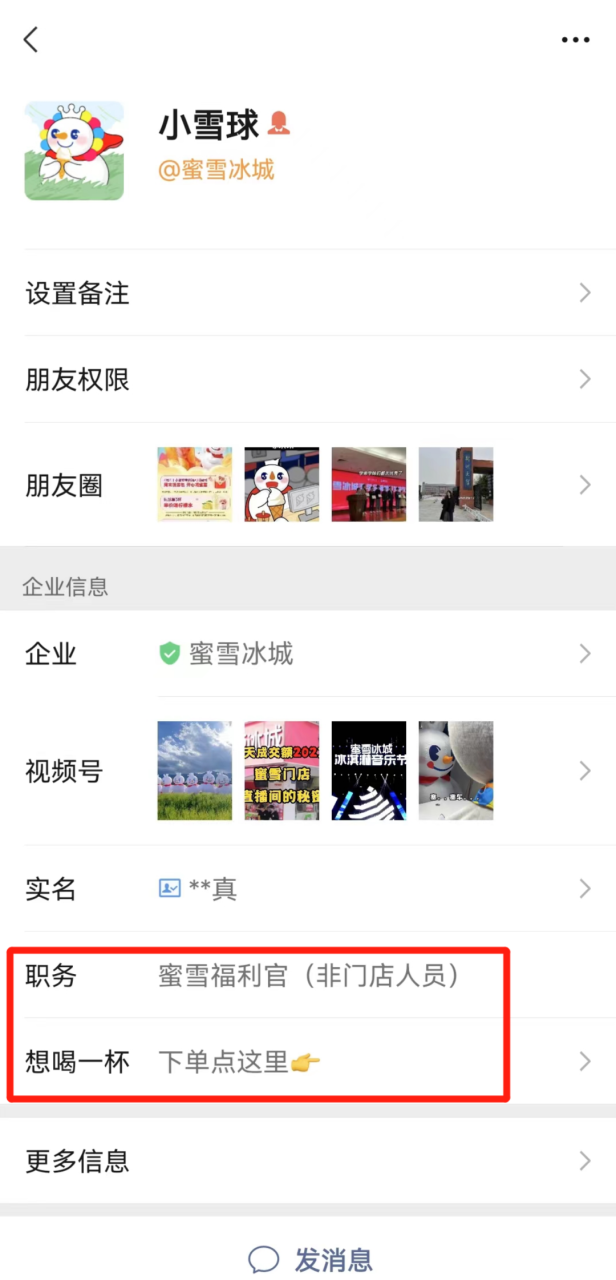Send a message with 发消息
This screenshot has width=616, height=1280.
310,1259
